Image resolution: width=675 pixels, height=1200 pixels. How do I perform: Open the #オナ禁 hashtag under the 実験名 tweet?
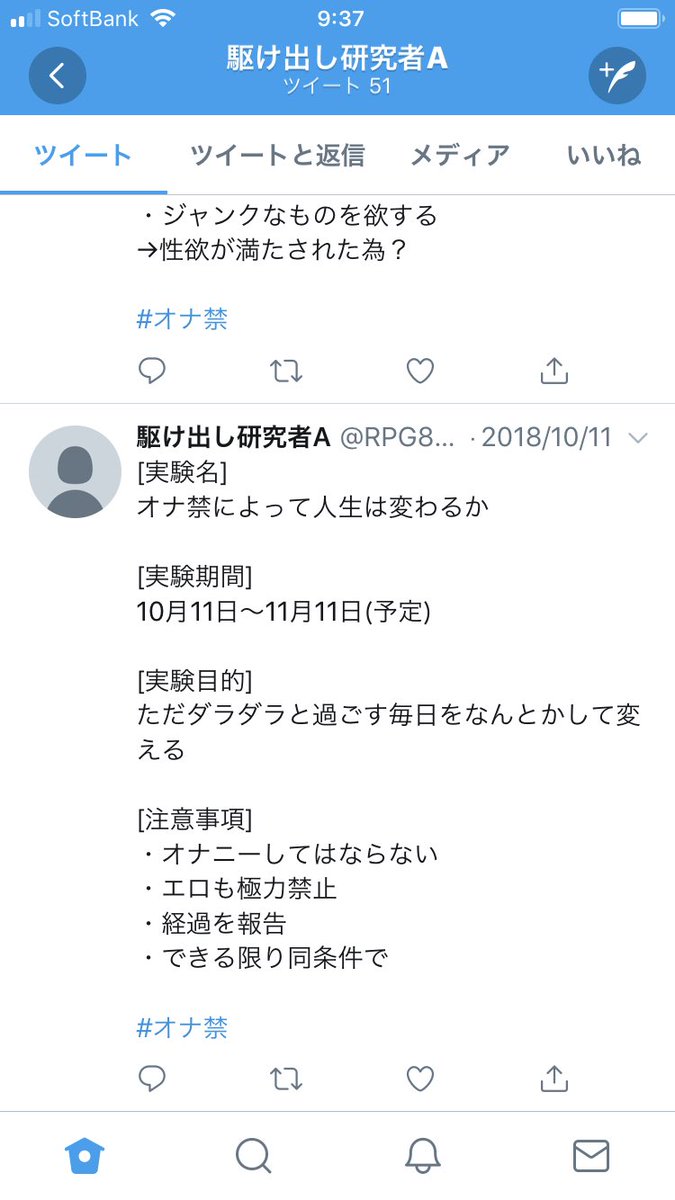(x=182, y=1027)
